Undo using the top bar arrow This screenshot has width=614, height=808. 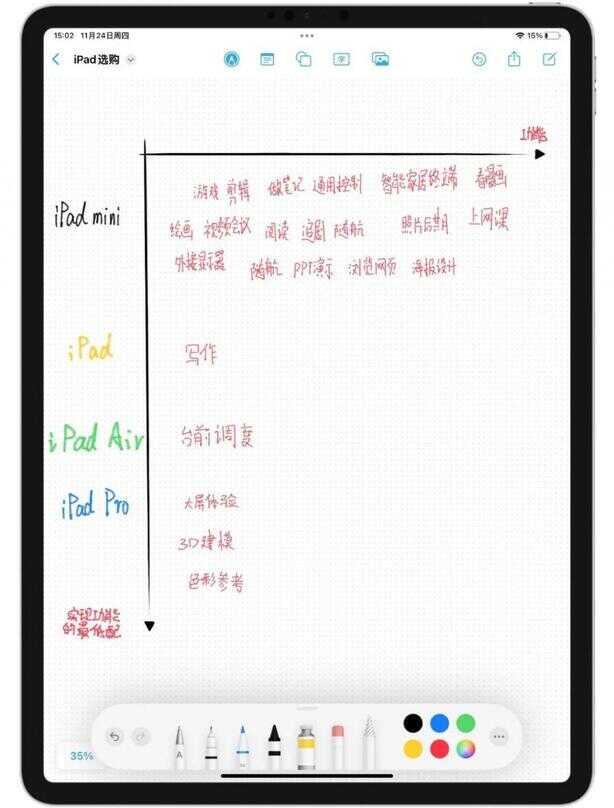(x=479, y=60)
